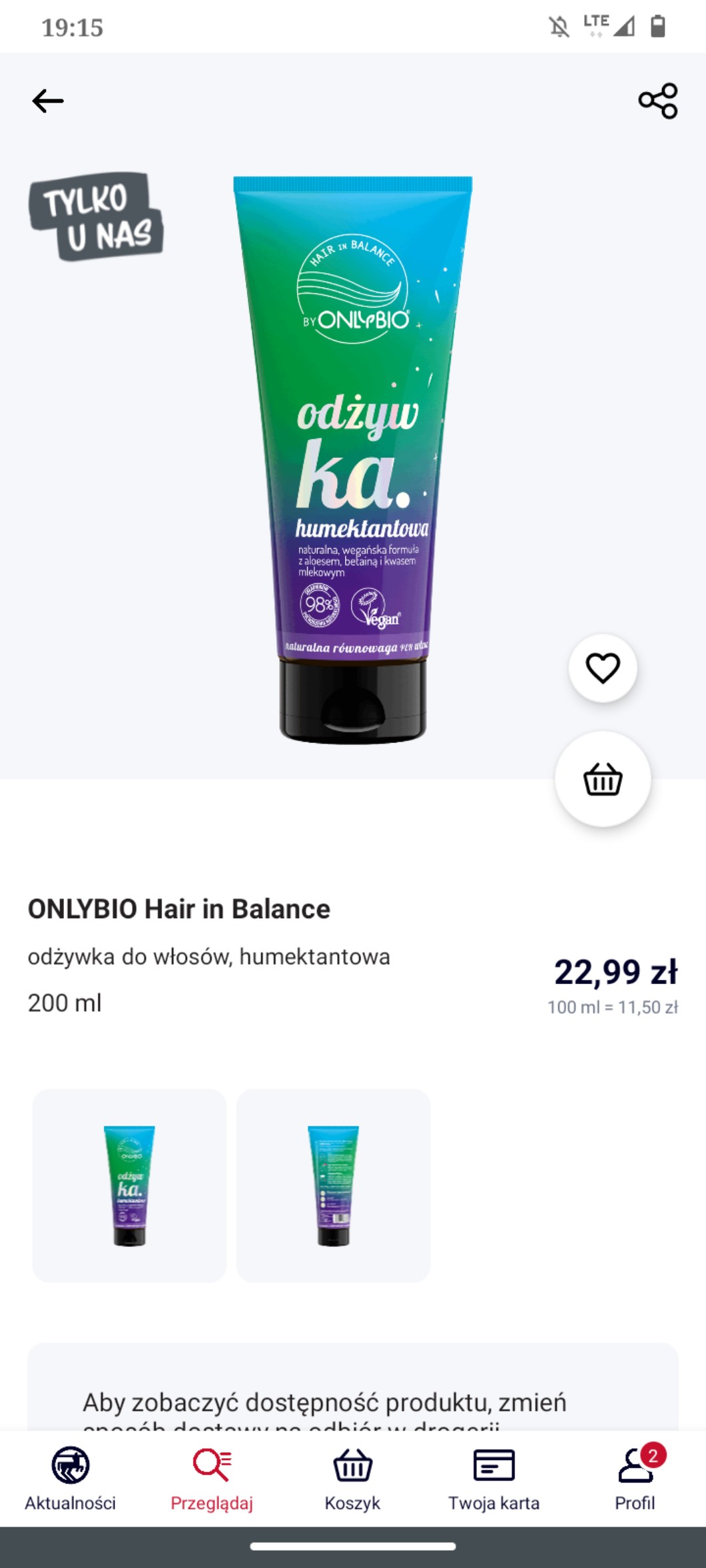Enlarge the main product image
The width and height of the screenshot is (706, 1568).
[353, 459]
